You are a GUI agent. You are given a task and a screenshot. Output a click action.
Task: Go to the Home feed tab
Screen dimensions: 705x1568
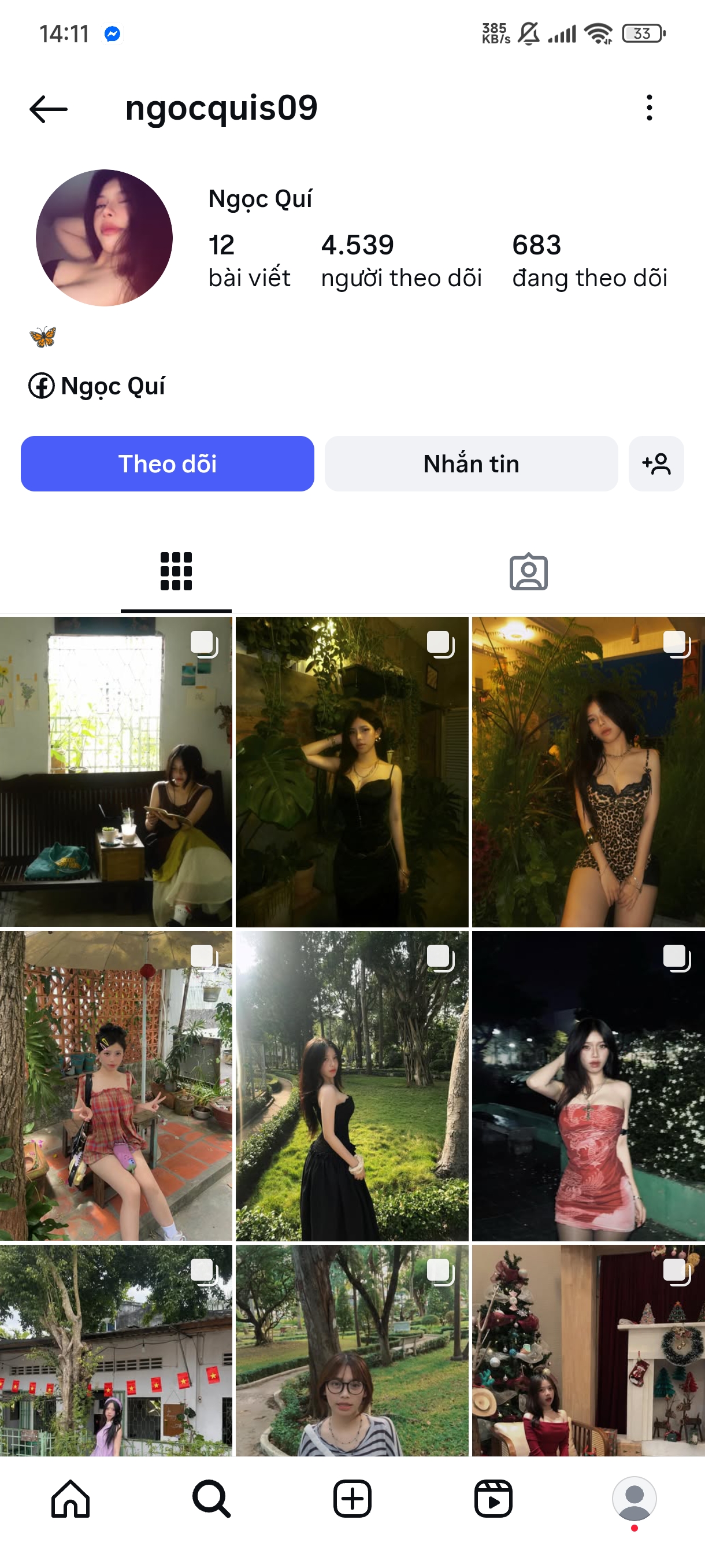tap(70, 1499)
